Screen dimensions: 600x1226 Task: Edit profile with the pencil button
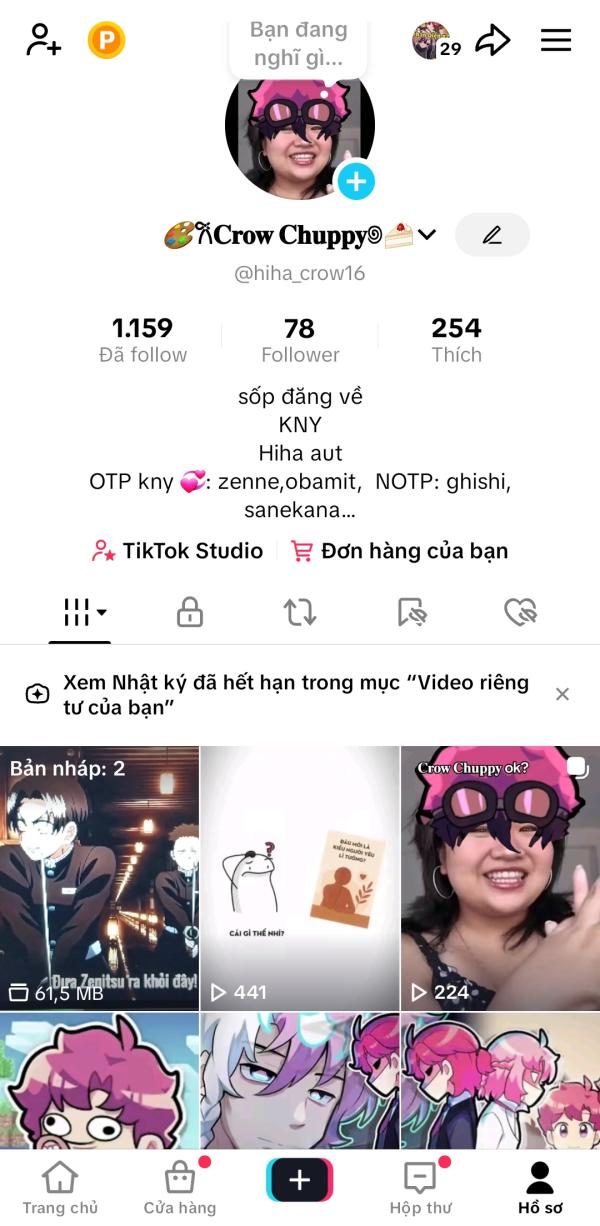click(492, 235)
